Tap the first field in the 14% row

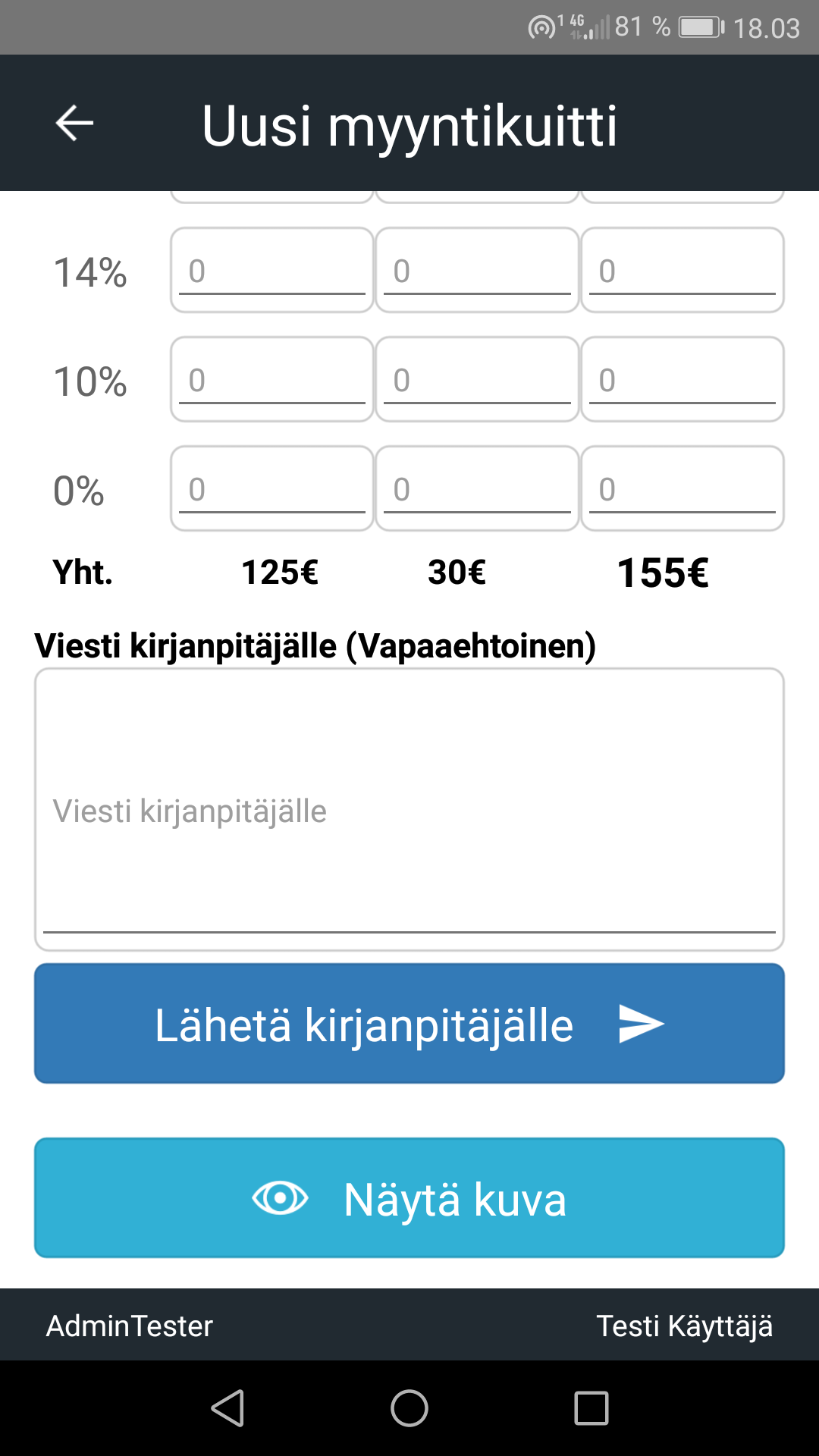click(x=272, y=270)
